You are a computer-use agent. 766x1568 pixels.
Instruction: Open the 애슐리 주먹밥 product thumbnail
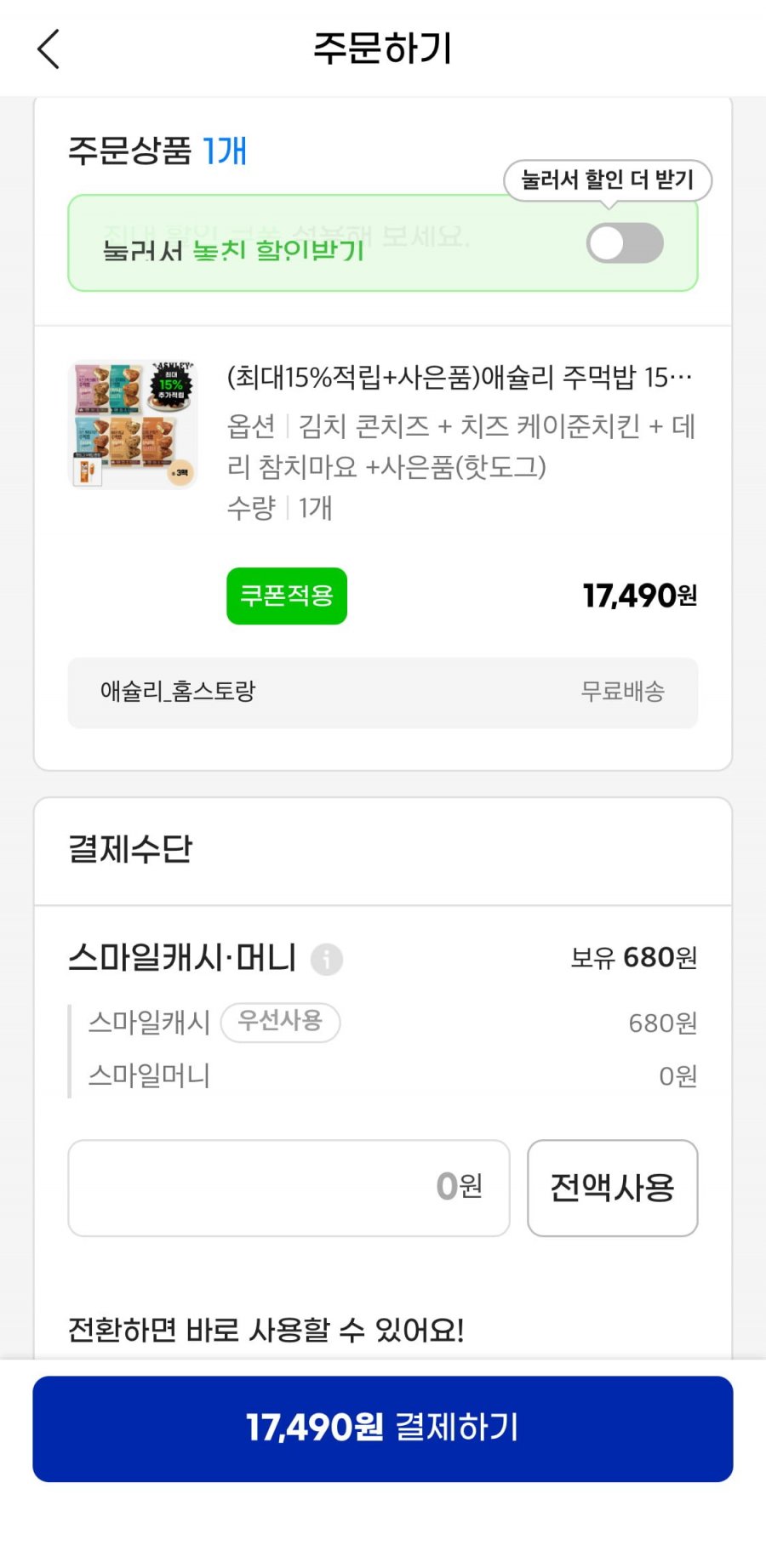click(x=133, y=424)
